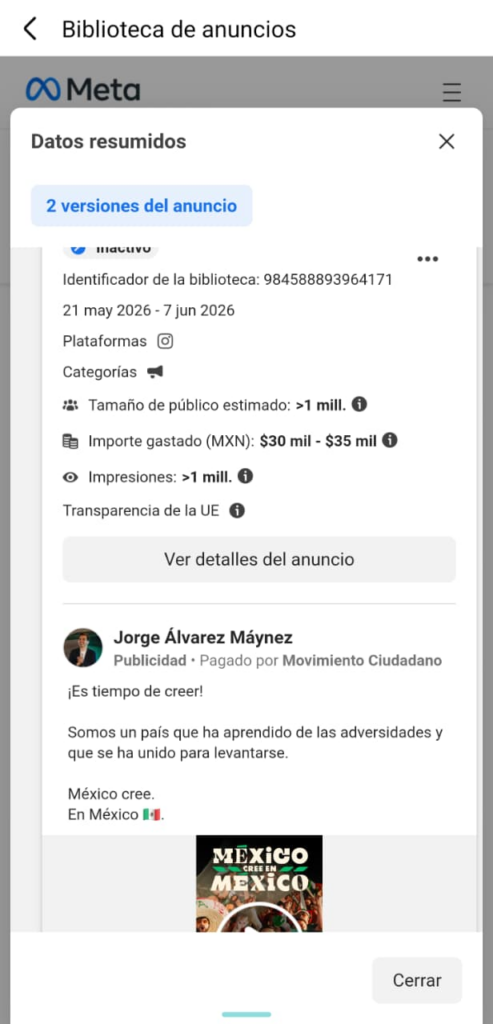
Task: Play the México cree en México video
Action: click(x=259, y=922)
